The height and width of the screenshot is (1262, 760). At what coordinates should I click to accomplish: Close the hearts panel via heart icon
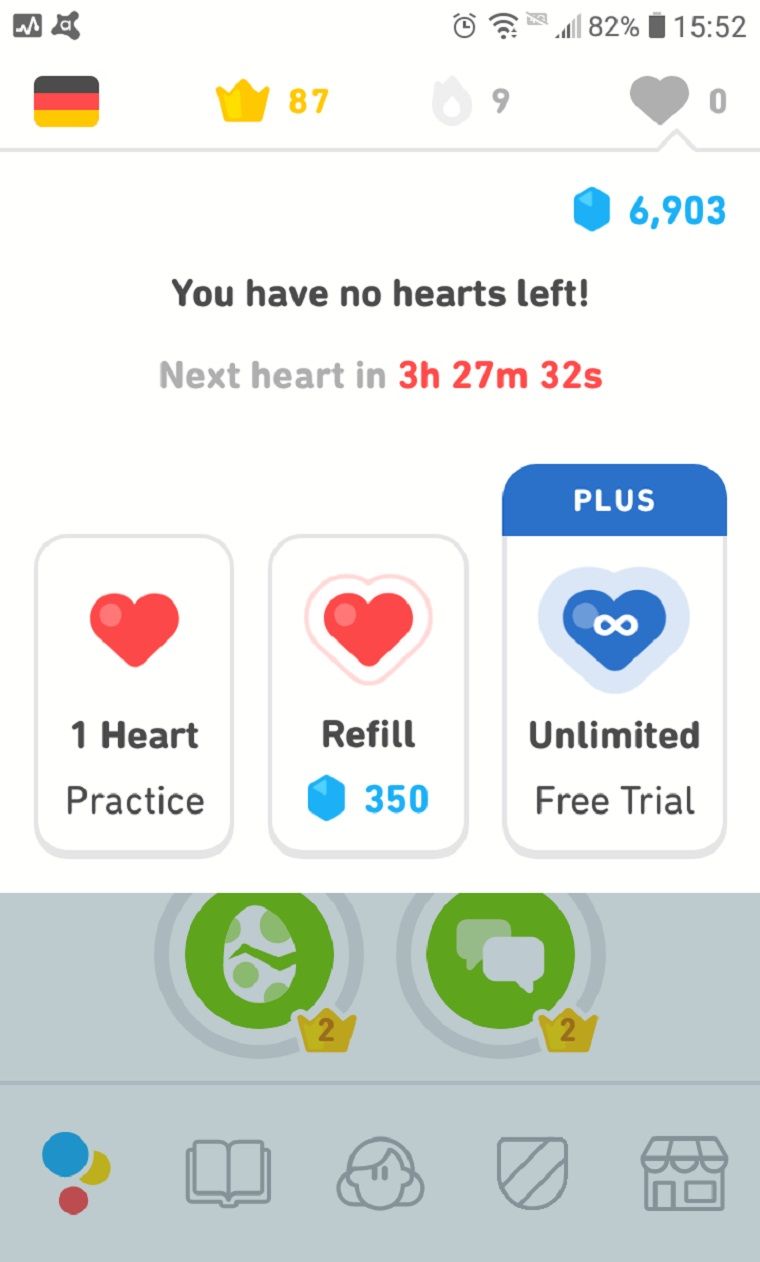click(x=675, y=100)
